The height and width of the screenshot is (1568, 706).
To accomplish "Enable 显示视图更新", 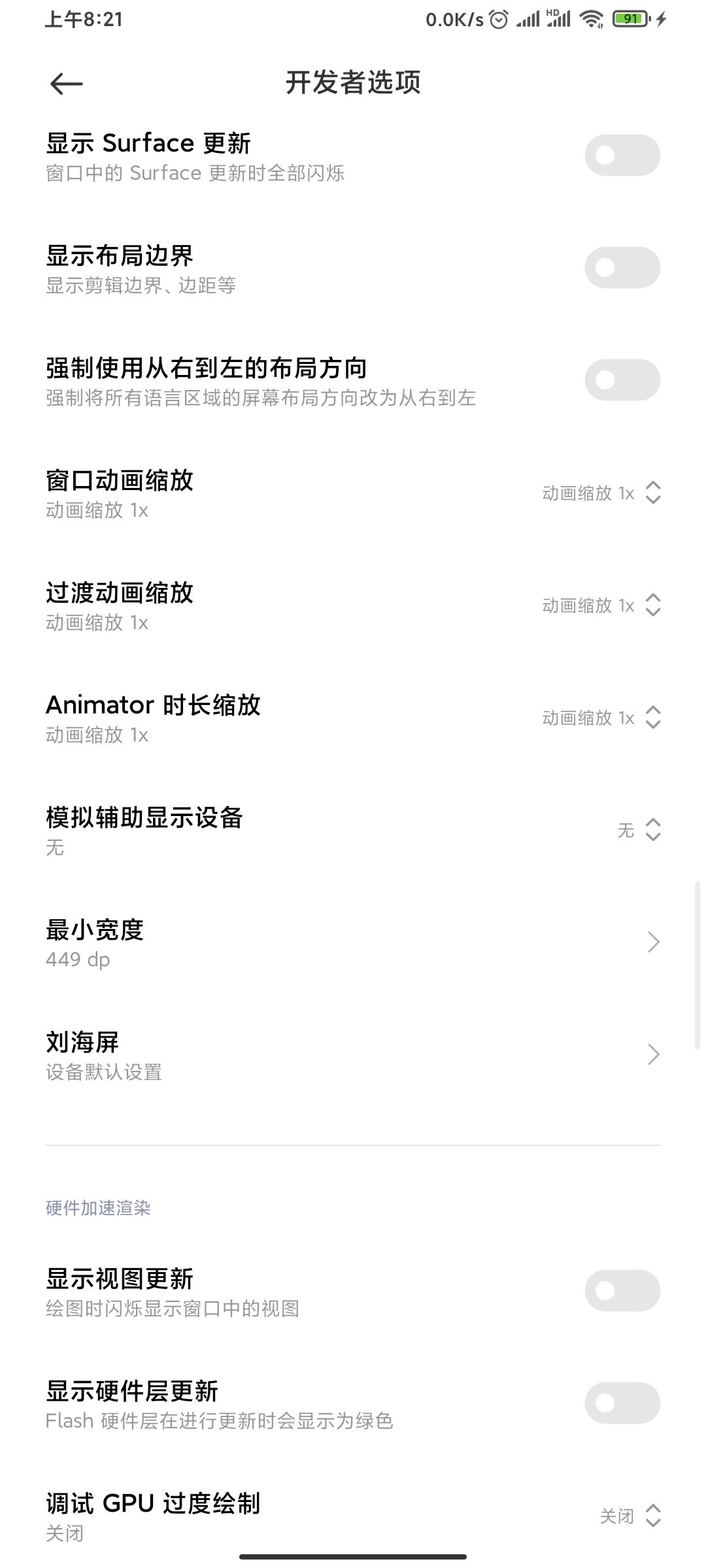I will pos(622,1290).
